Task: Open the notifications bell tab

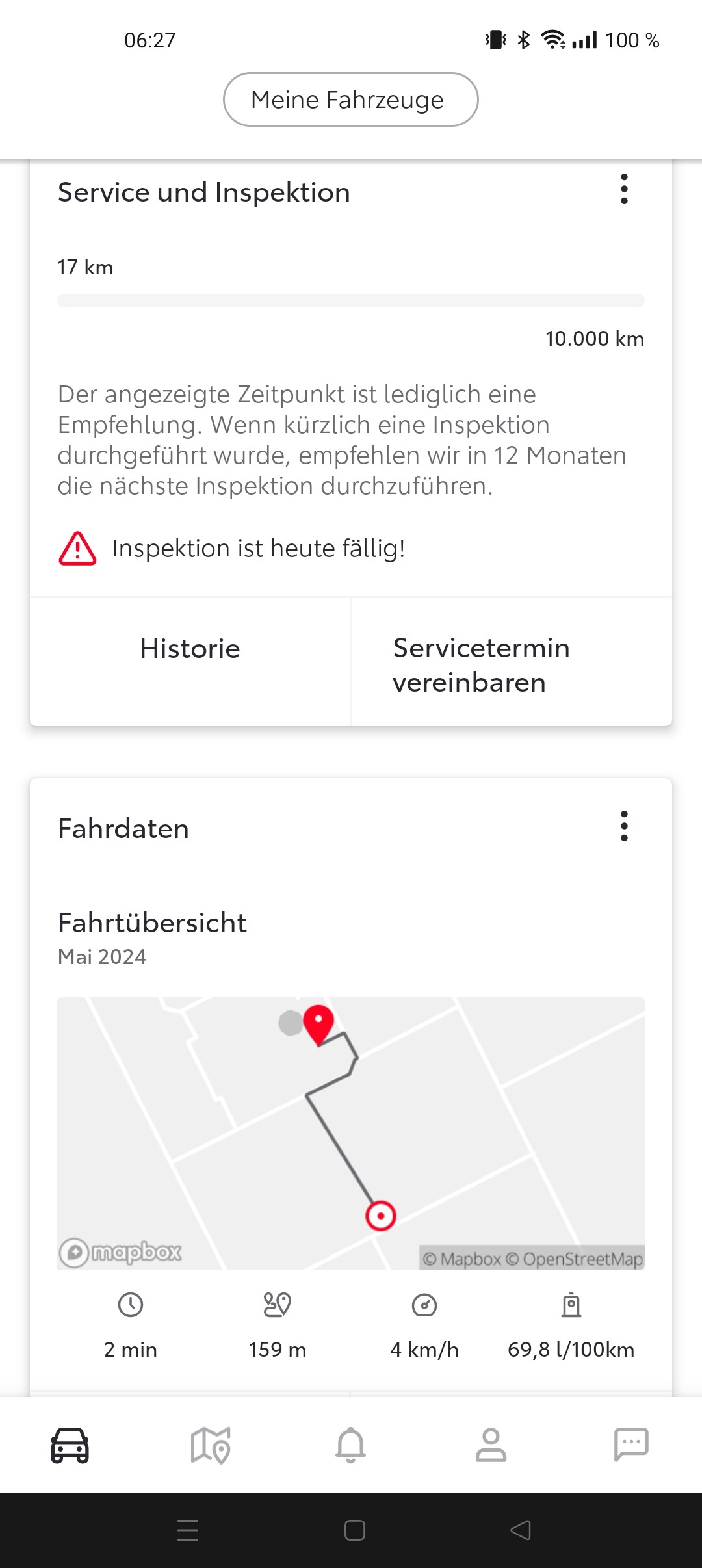Action: tap(351, 1445)
